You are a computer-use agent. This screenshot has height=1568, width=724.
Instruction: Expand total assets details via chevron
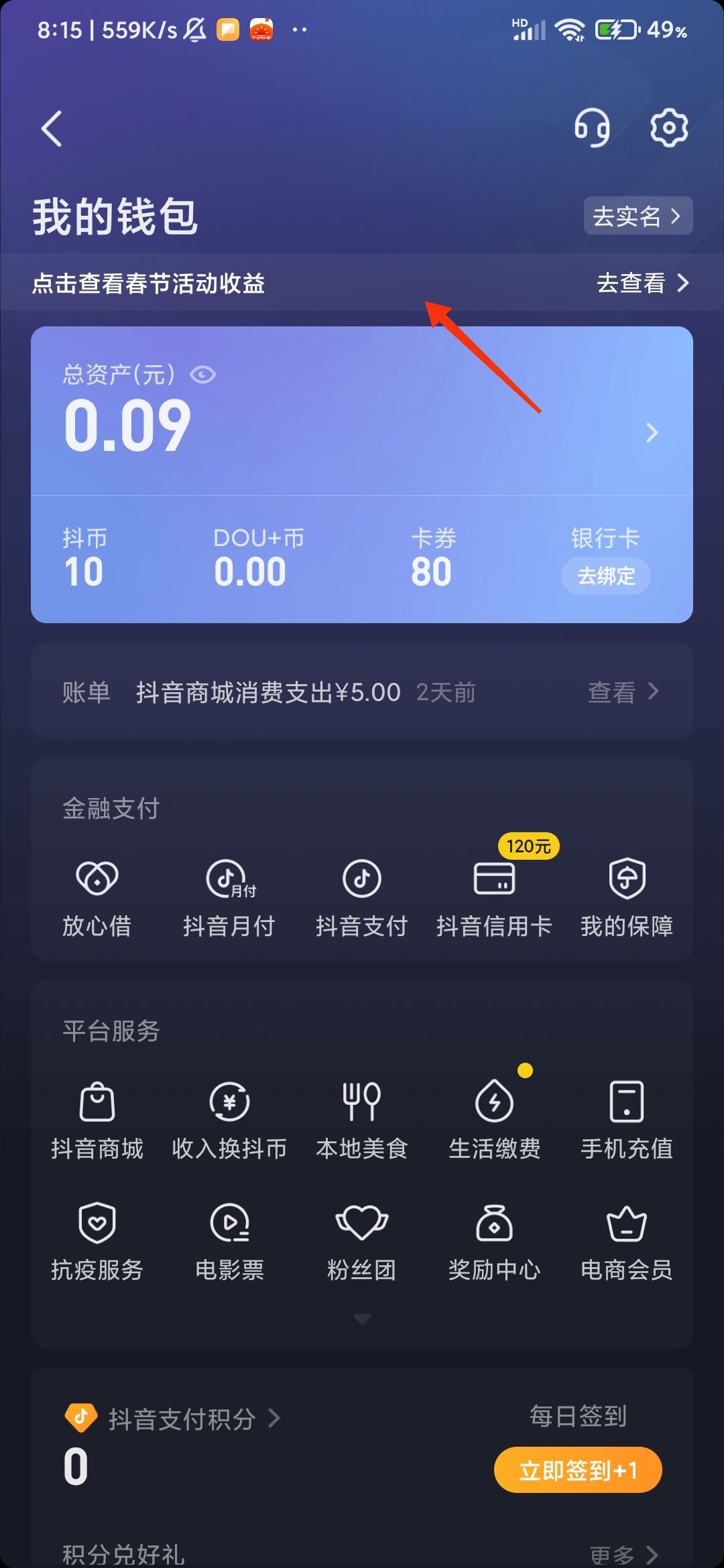(x=652, y=434)
